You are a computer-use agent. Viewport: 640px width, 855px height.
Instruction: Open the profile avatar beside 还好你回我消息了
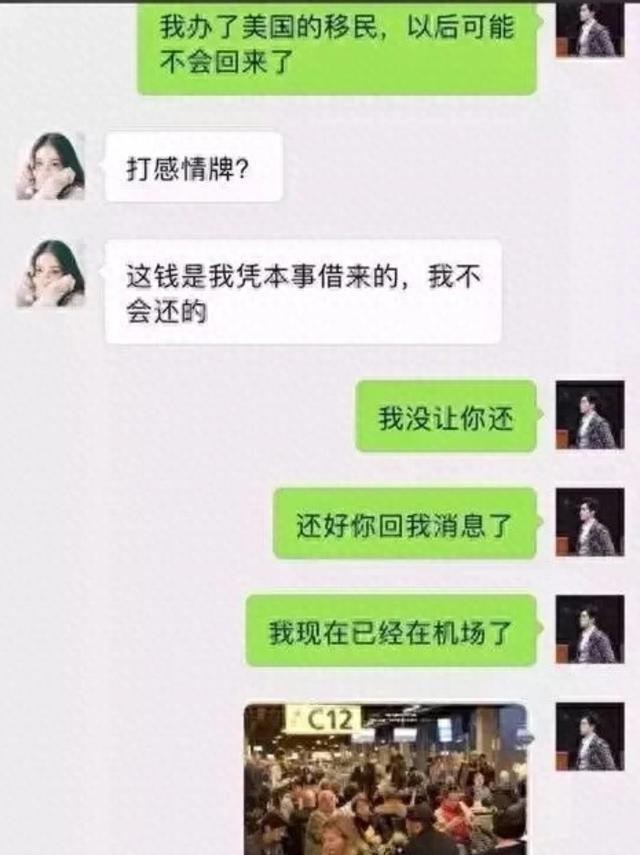pyautogui.click(x=590, y=522)
